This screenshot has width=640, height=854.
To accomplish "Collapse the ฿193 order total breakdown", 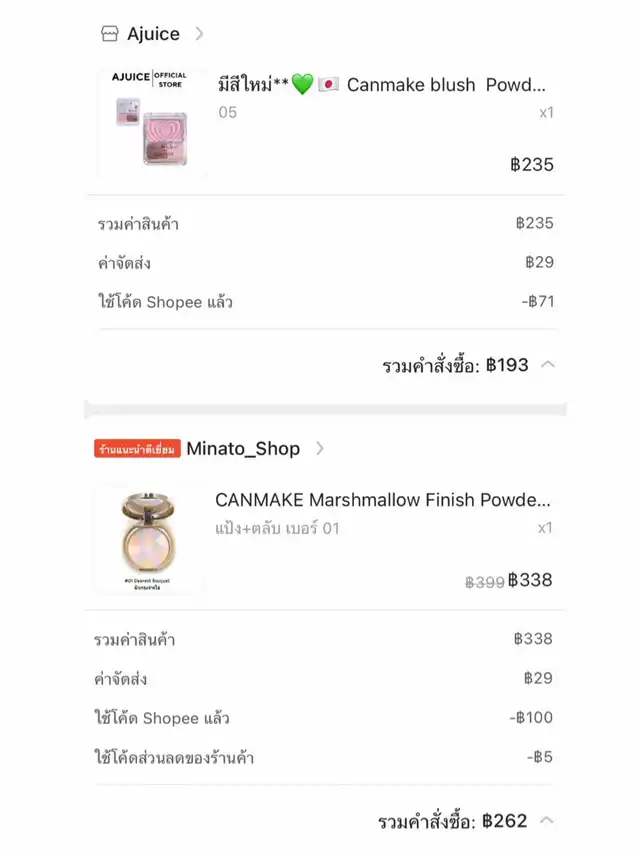I will [547, 365].
